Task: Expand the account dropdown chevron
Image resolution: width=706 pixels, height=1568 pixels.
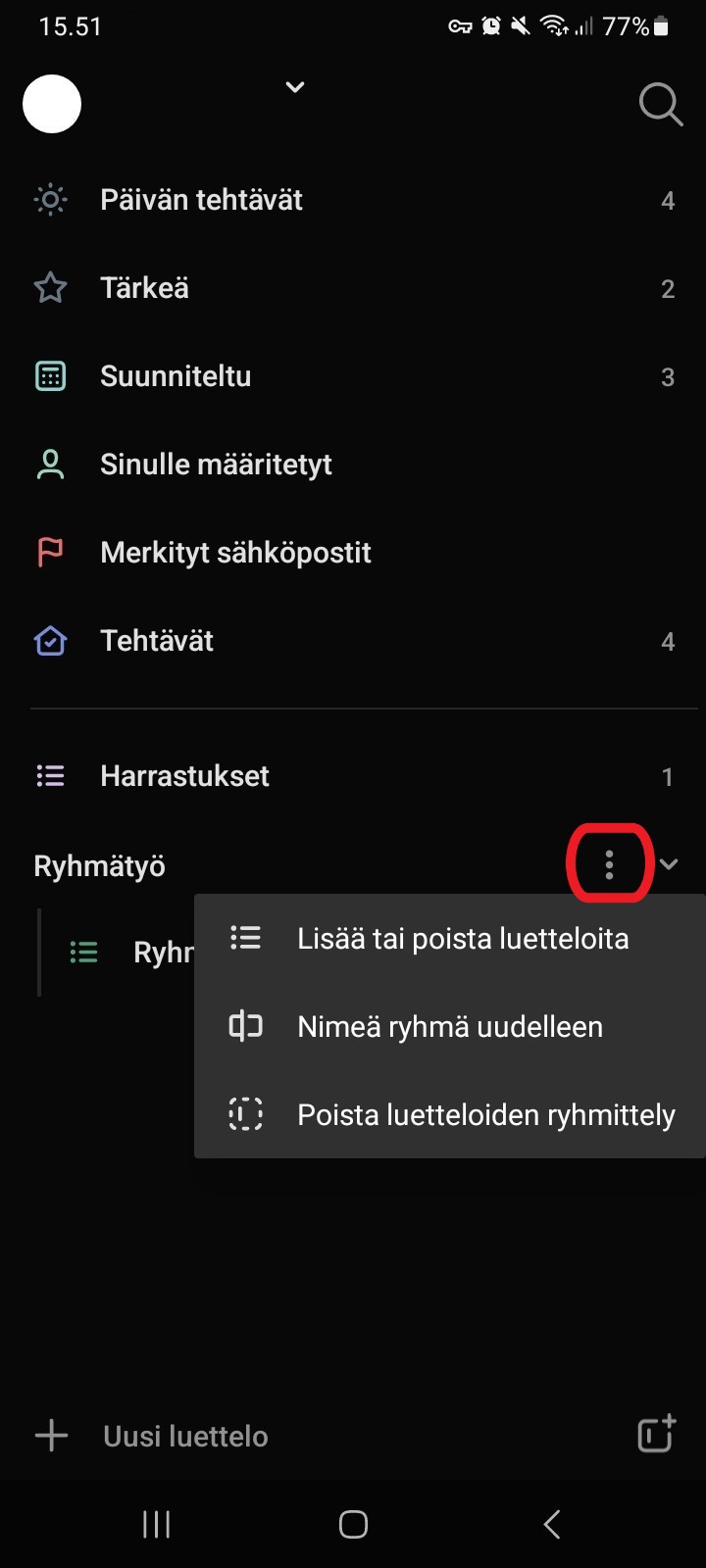Action: 294,87
